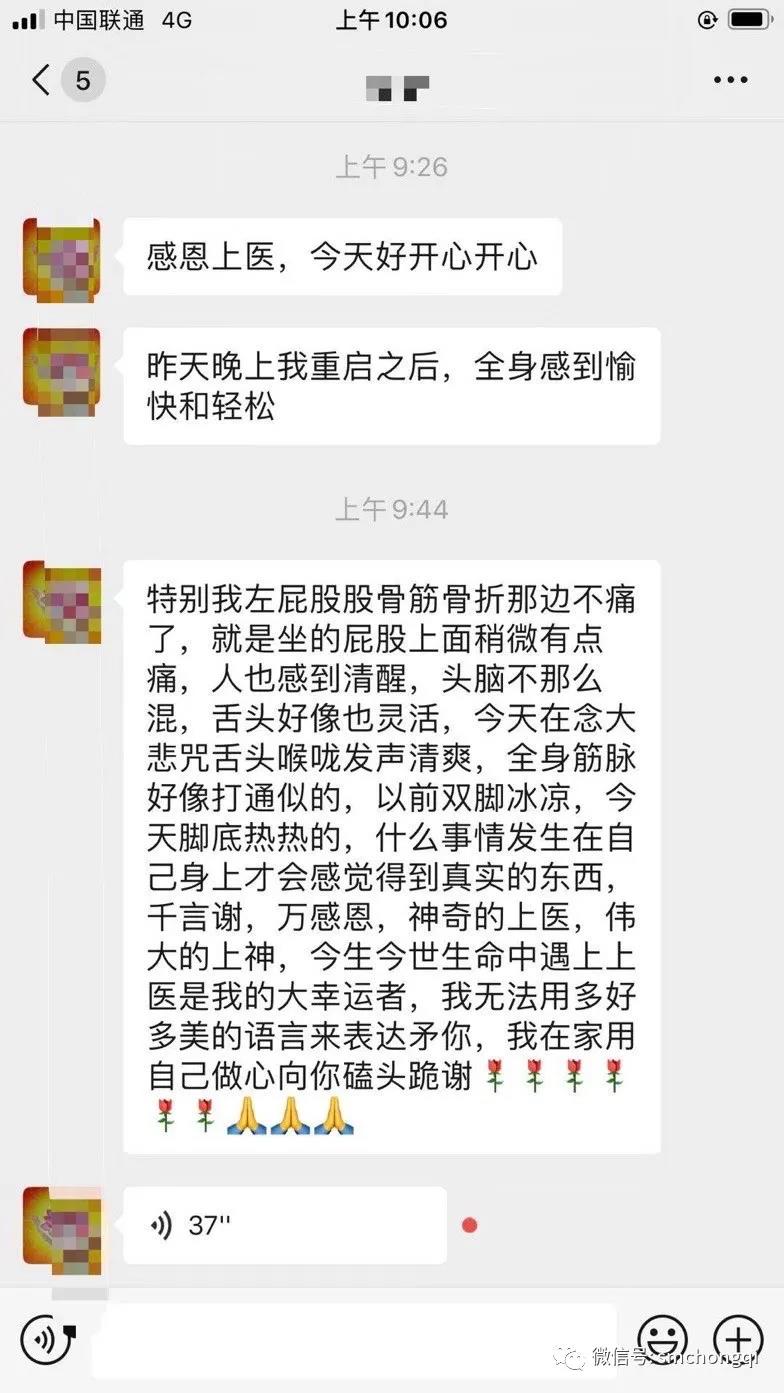Image resolution: width=784 pixels, height=1393 pixels.
Task: Go back to the chat list
Action: 42,80
